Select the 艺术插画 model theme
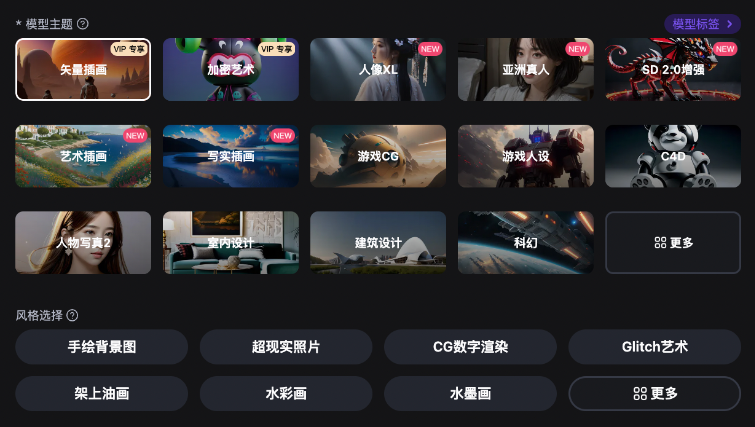The height and width of the screenshot is (427, 755). click(x=83, y=156)
